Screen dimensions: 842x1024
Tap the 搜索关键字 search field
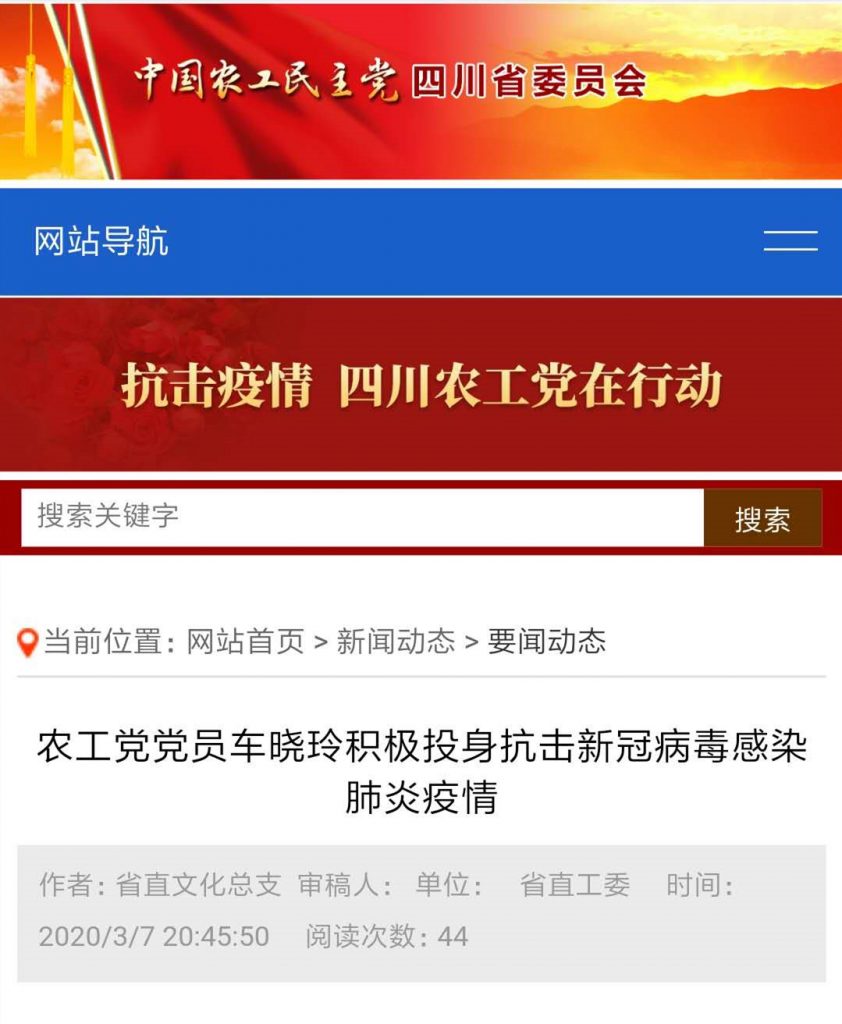point(362,517)
